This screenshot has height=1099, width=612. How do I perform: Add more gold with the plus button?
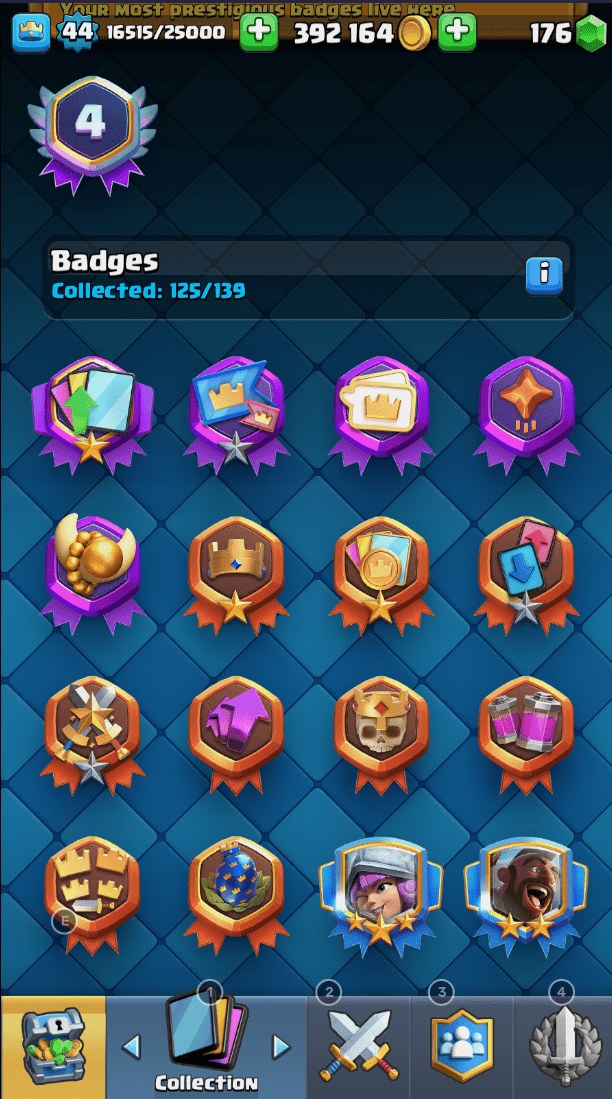coord(457,32)
